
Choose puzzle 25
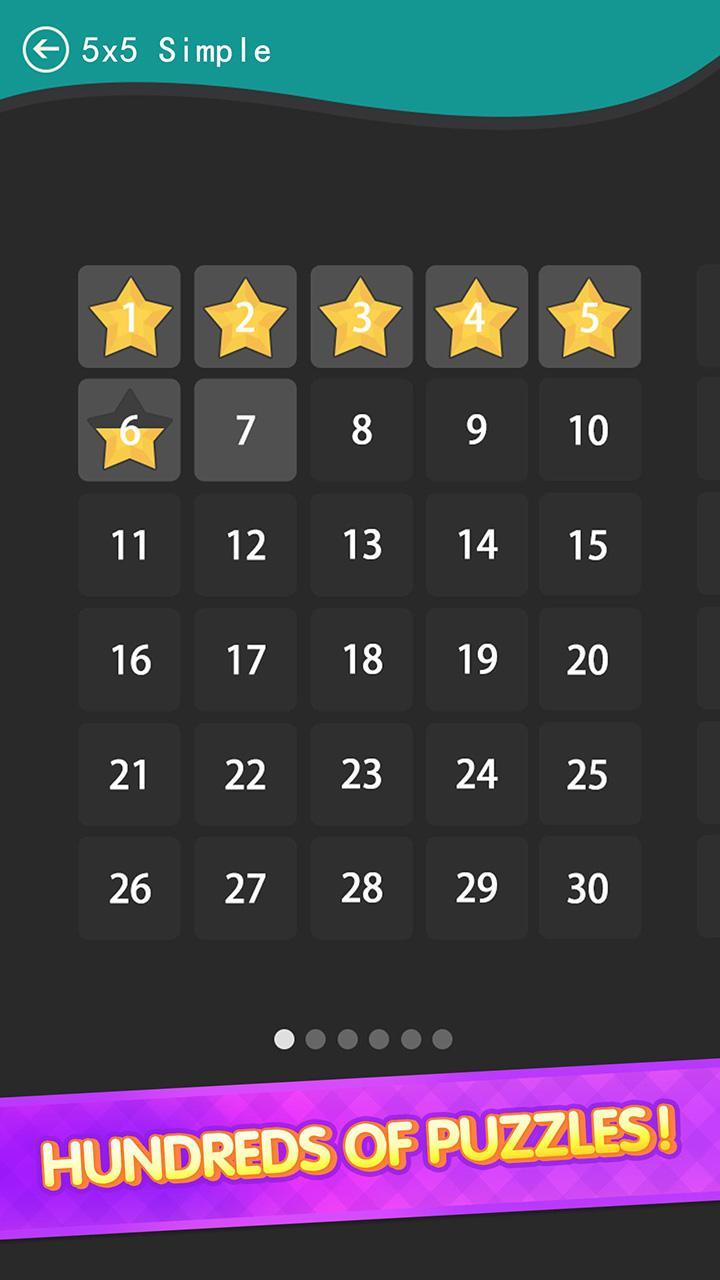(x=589, y=774)
